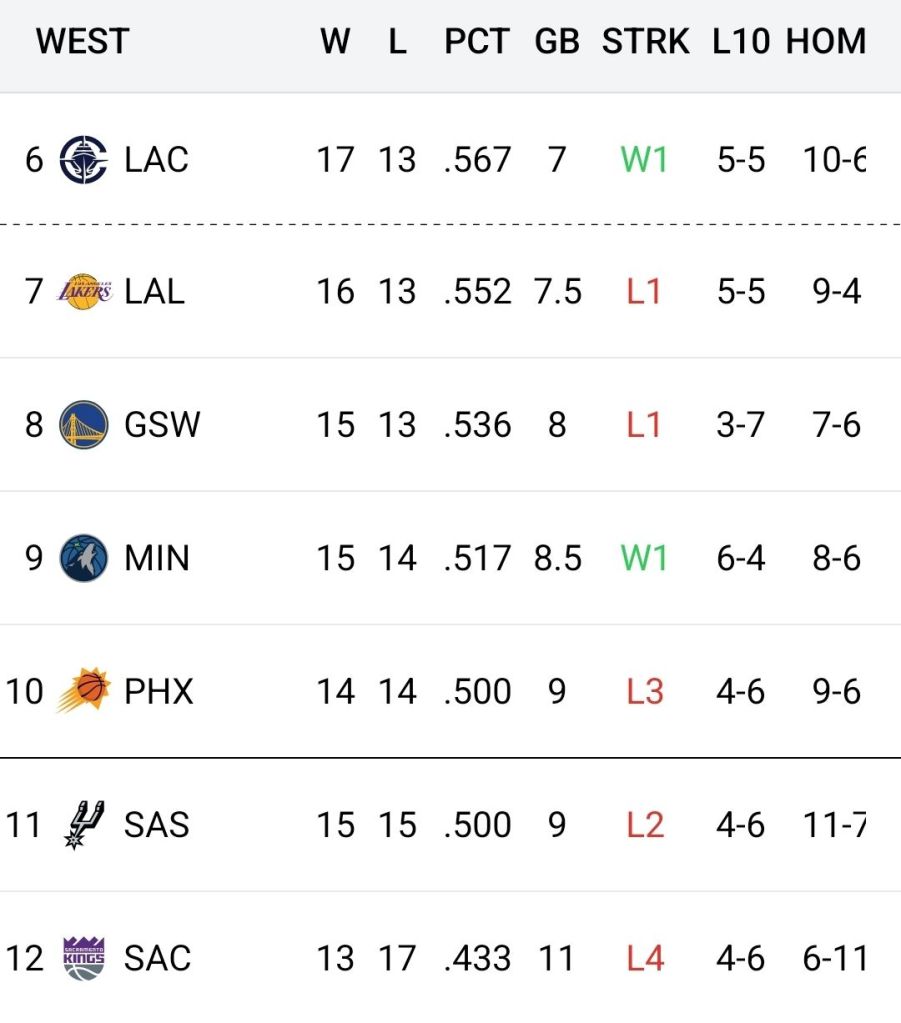Image resolution: width=901 pixels, height=1023 pixels.
Task: View the MIN Timberwolves team row
Action: click(156, 558)
